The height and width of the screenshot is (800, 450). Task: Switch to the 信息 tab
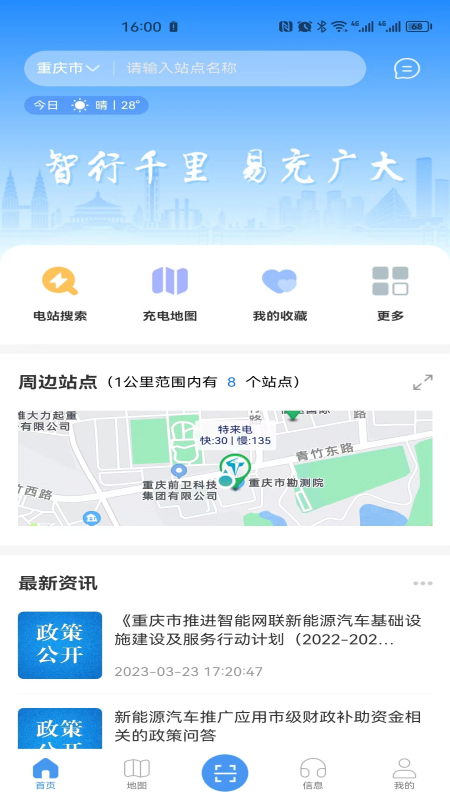coord(313,773)
